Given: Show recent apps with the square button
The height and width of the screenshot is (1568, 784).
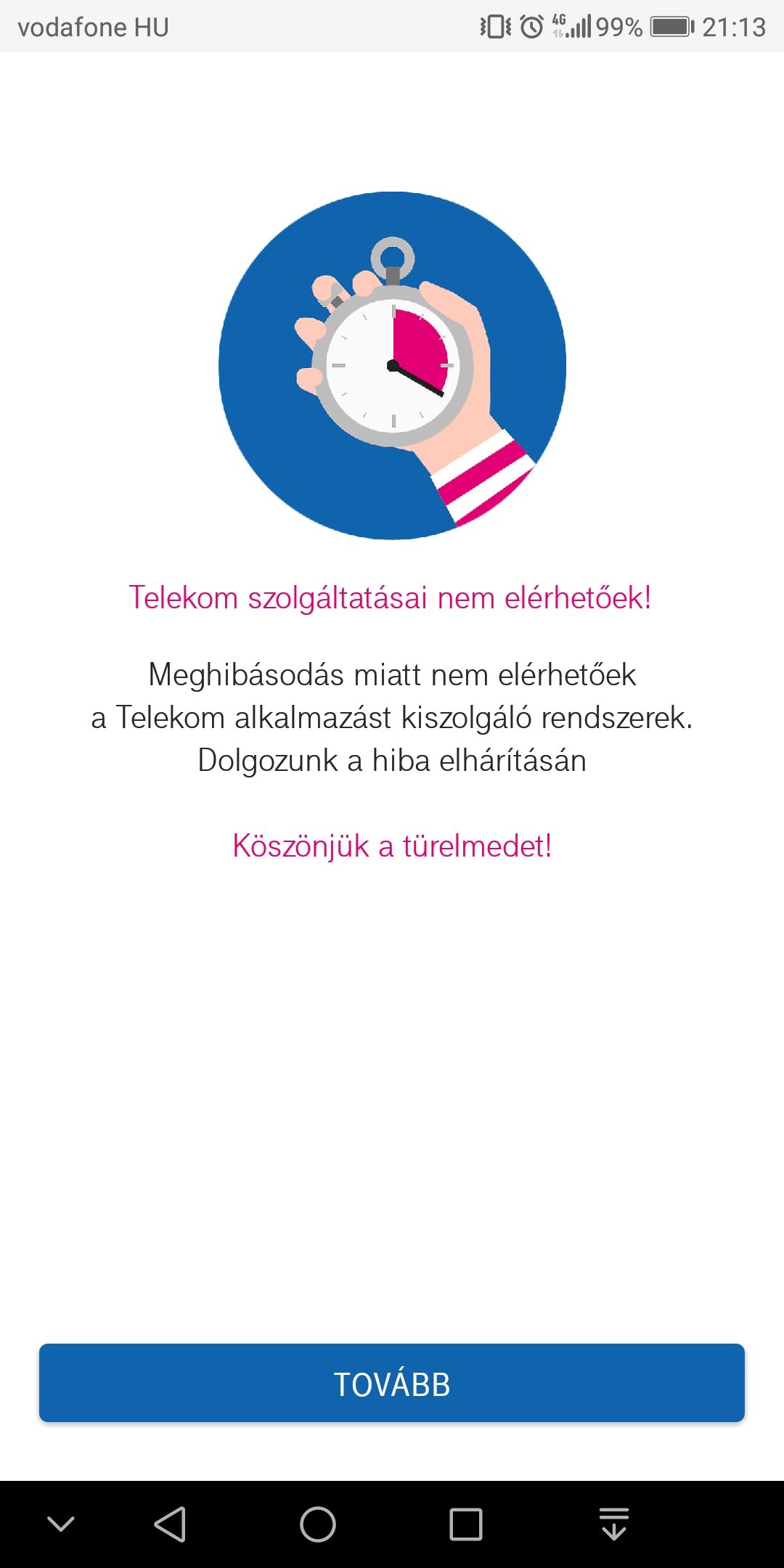Looking at the screenshot, I should [466, 1524].
